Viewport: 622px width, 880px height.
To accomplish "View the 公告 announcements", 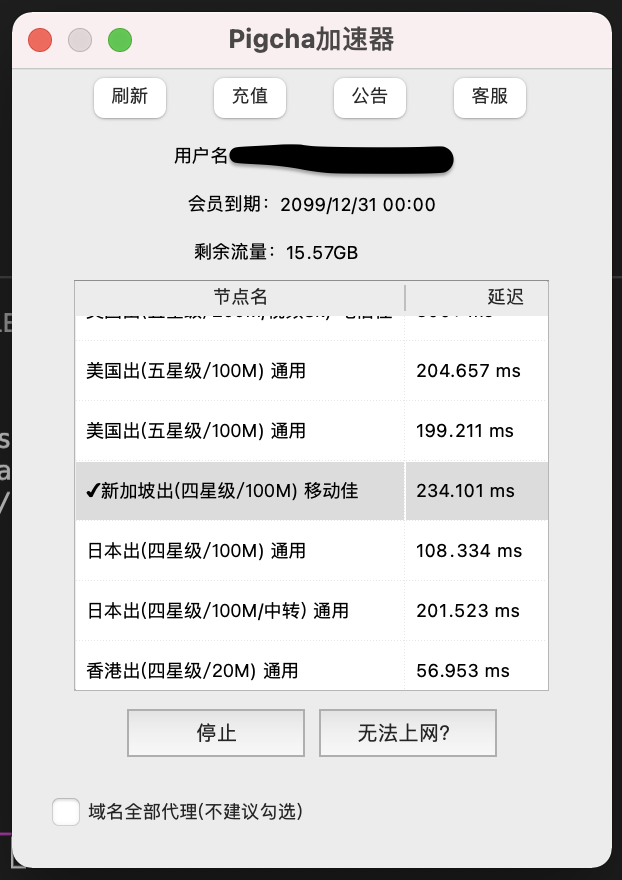I will 370,97.
